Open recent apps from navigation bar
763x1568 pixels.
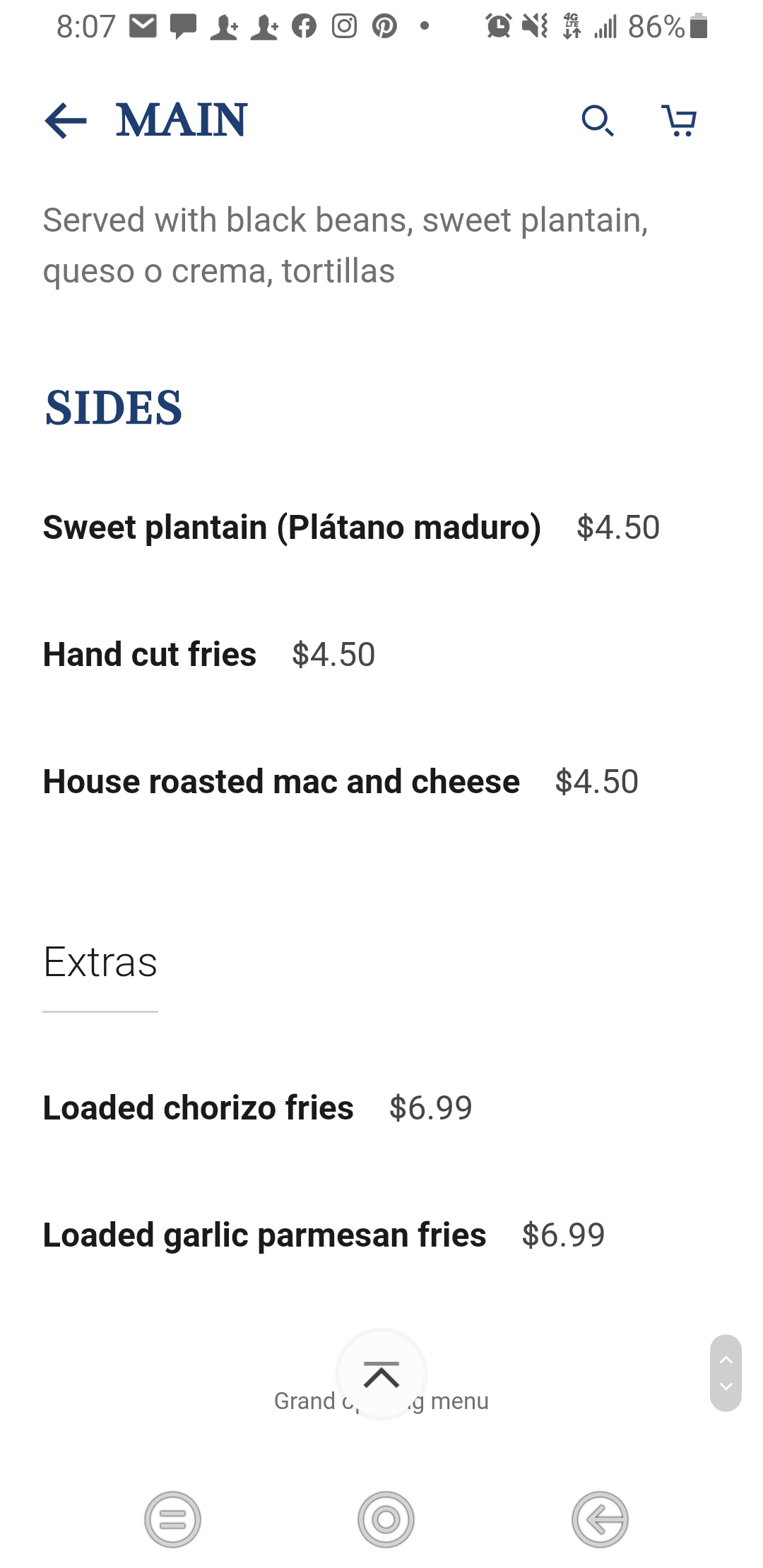point(173,1519)
